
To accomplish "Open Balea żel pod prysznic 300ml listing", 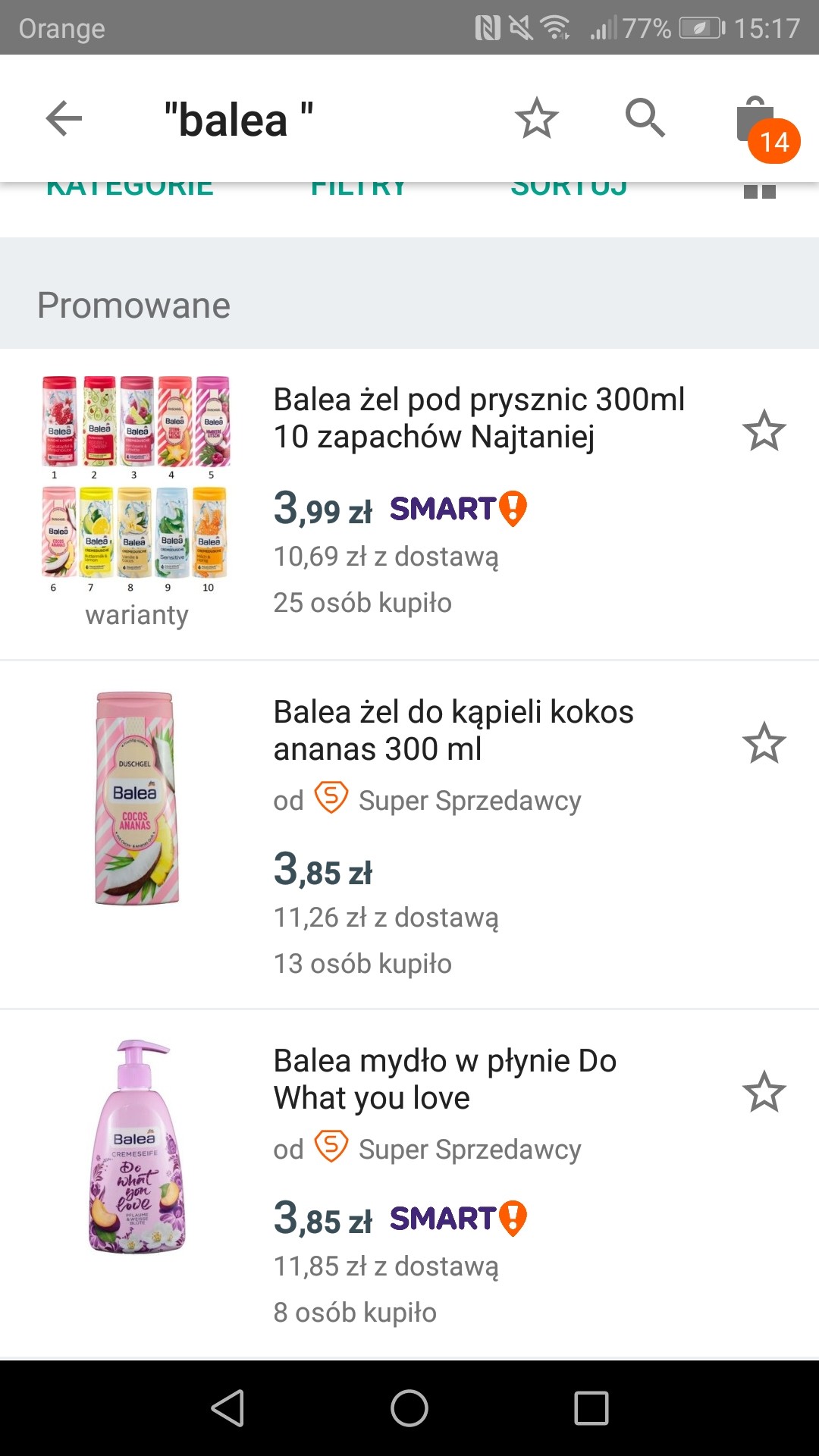I will click(x=479, y=418).
